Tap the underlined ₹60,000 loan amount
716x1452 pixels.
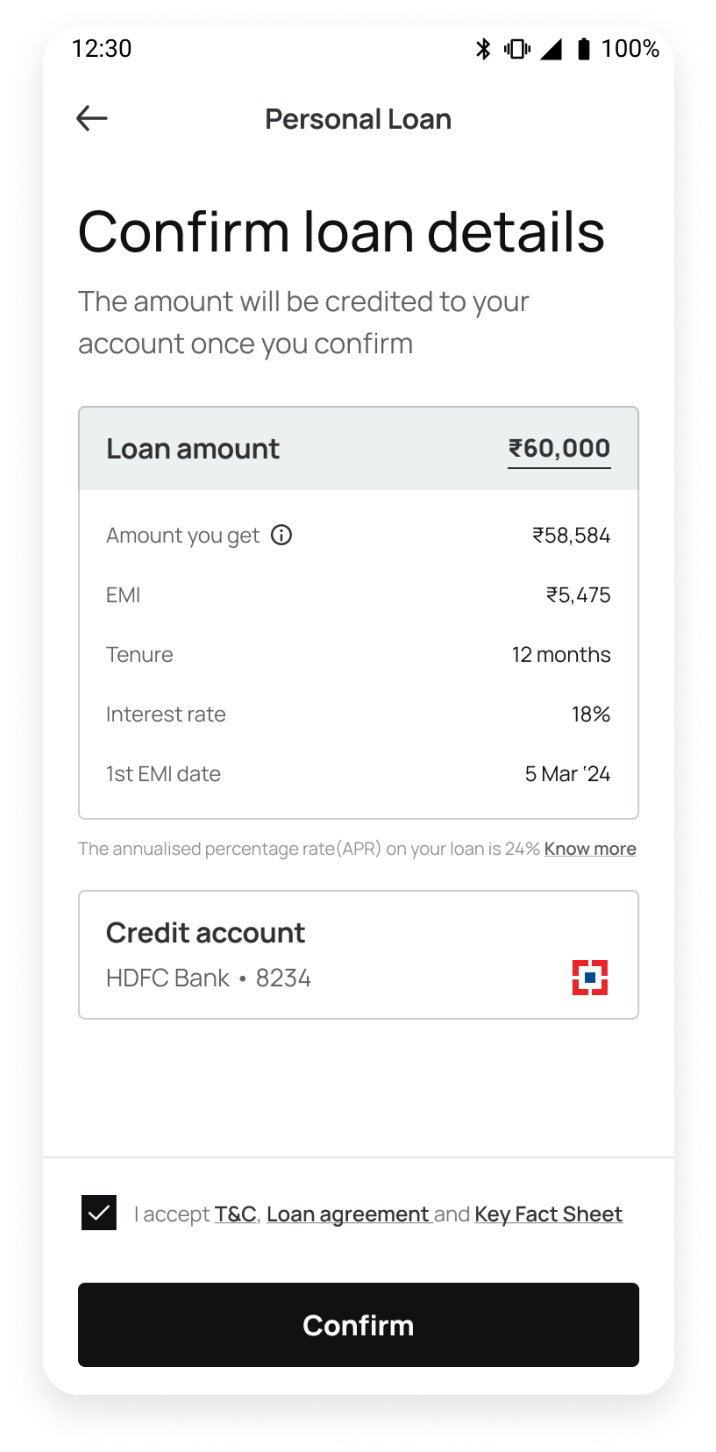[559, 449]
